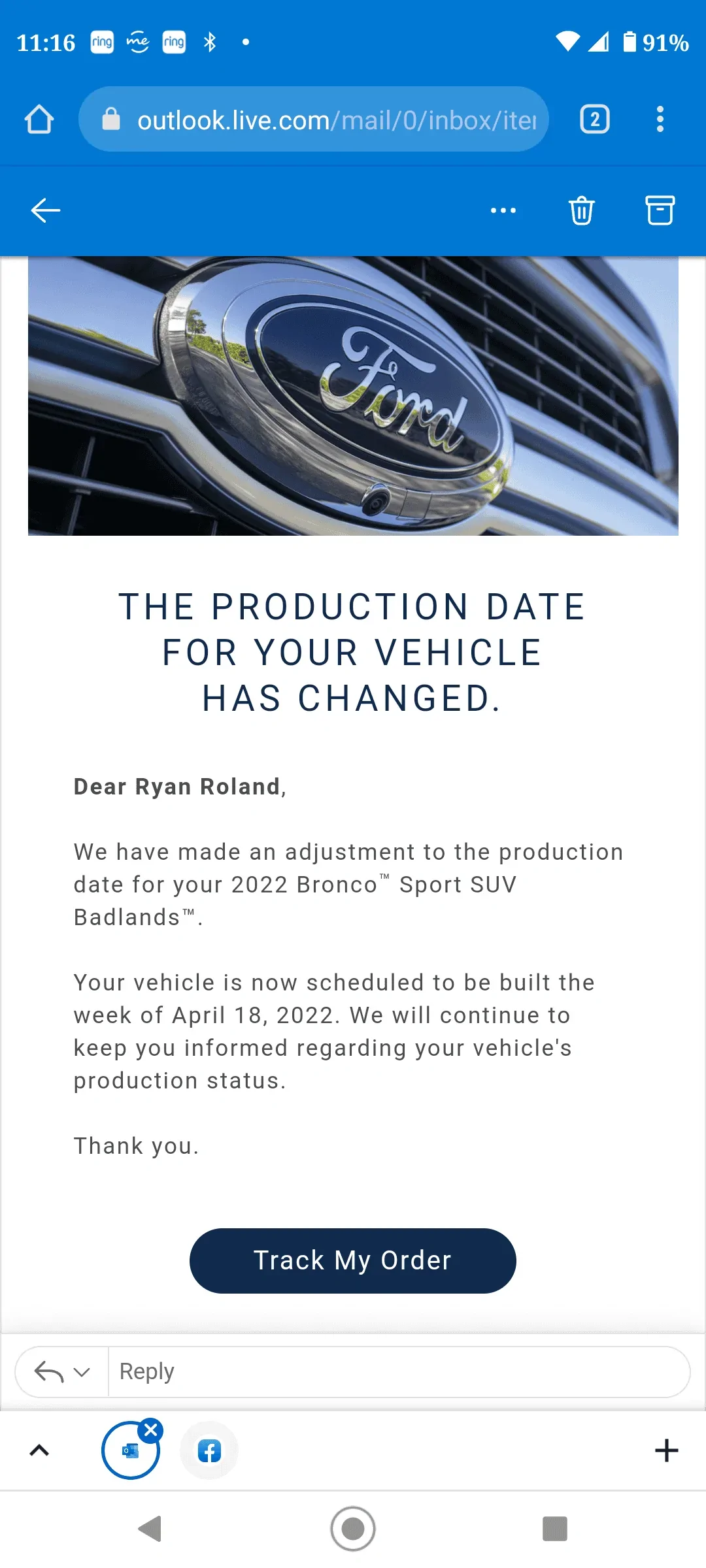Viewport: 706px width, 1568px height.
Task: Go back to the inbox with the arrow
Action: point(46,210)
